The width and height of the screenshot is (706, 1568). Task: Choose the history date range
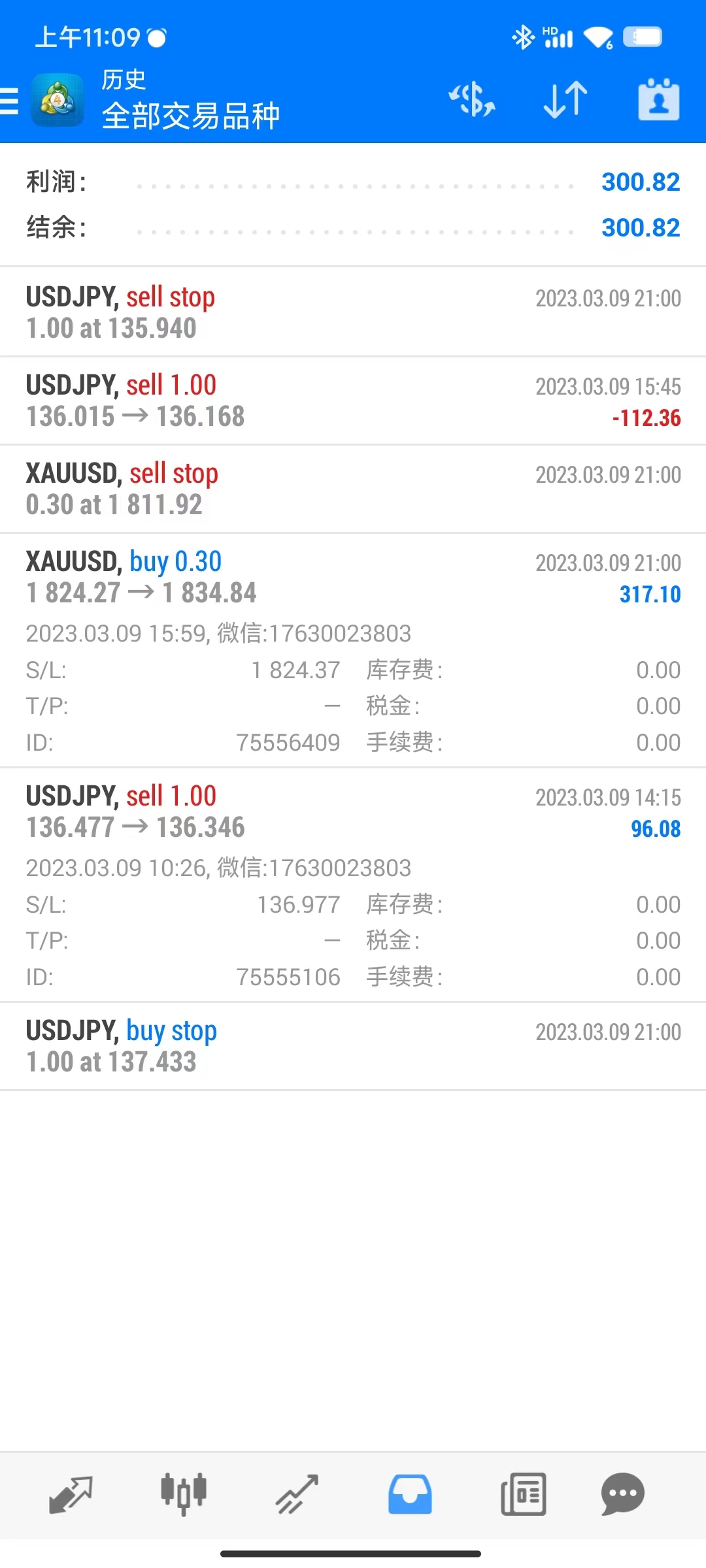click(x=658, y=100)
